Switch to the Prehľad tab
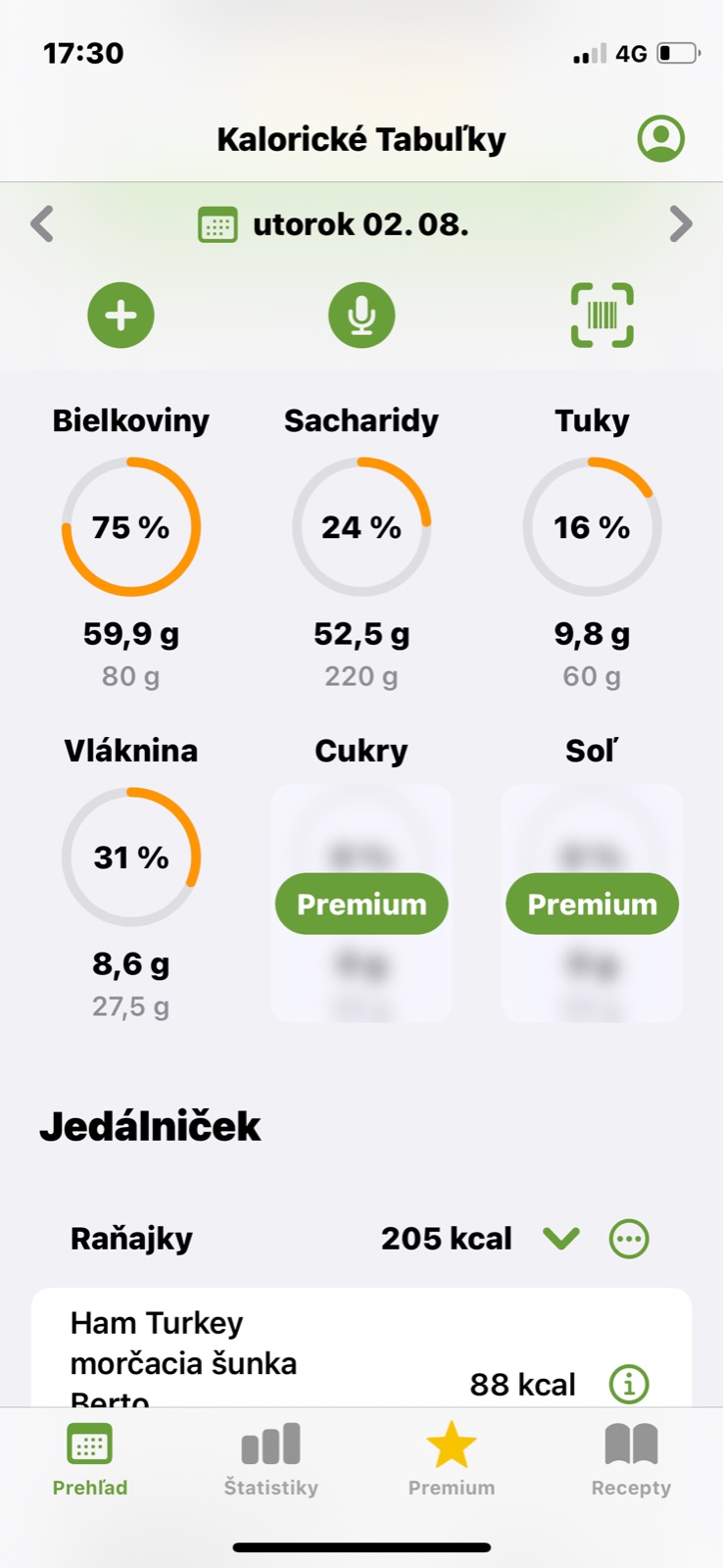 pyautogui.click(x=90, y=1460)
